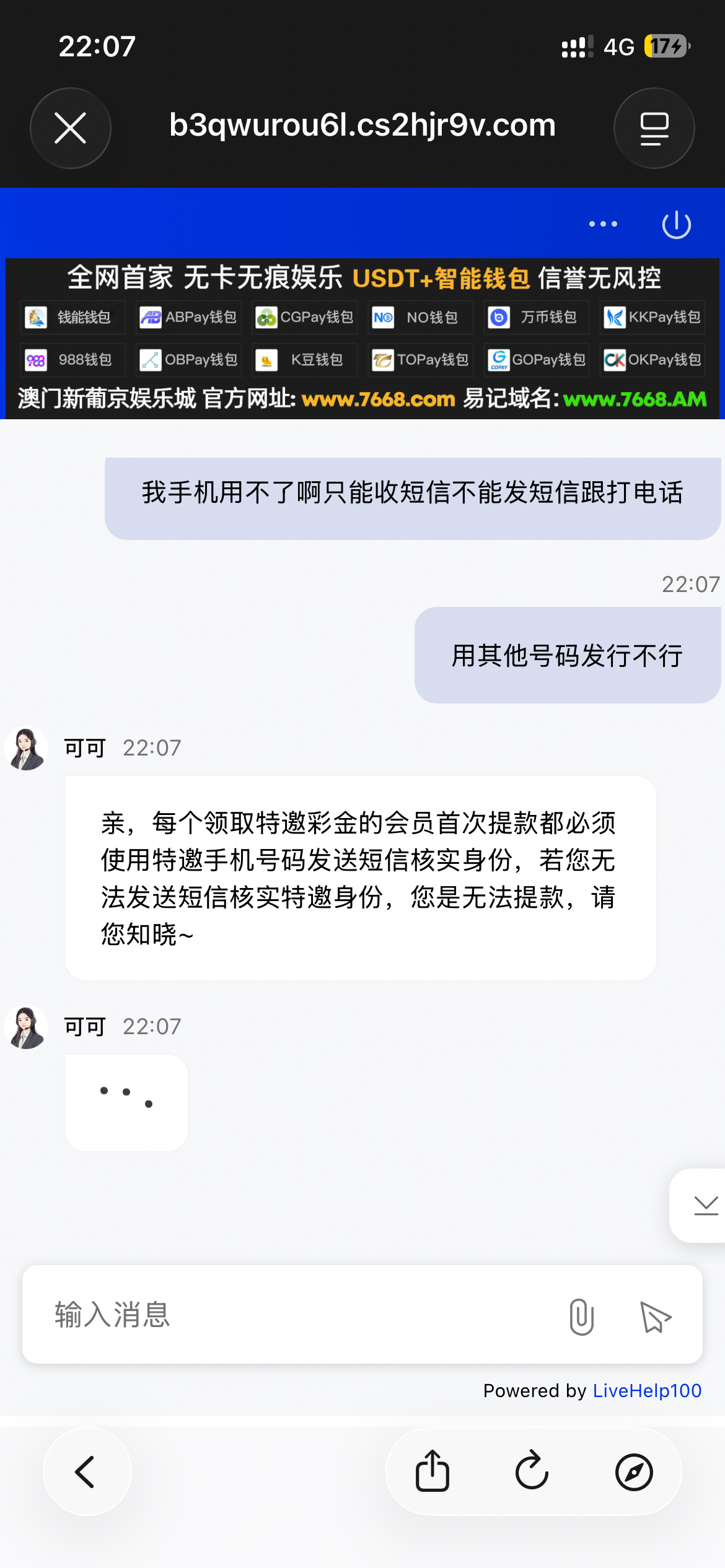The height and width of the screenshot is (1568, 725).
Task: Open the reader/page options button
Action: click(x=654, y=129)
